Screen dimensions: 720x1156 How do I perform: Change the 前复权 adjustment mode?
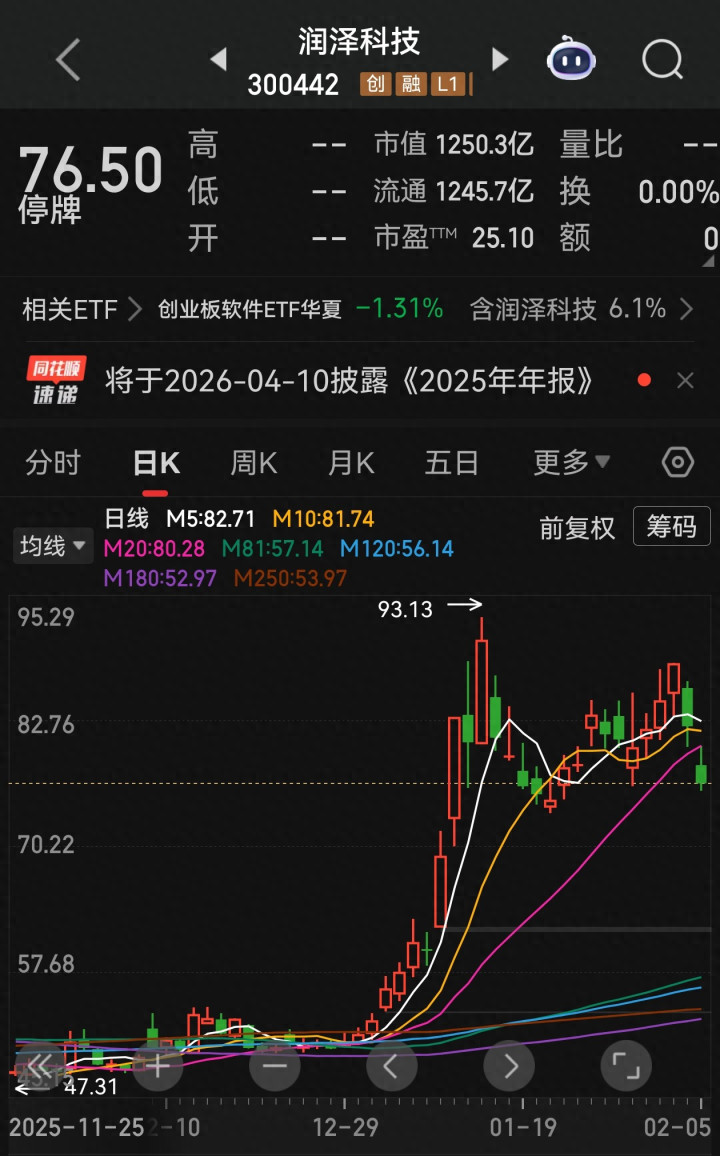point(577,528)
